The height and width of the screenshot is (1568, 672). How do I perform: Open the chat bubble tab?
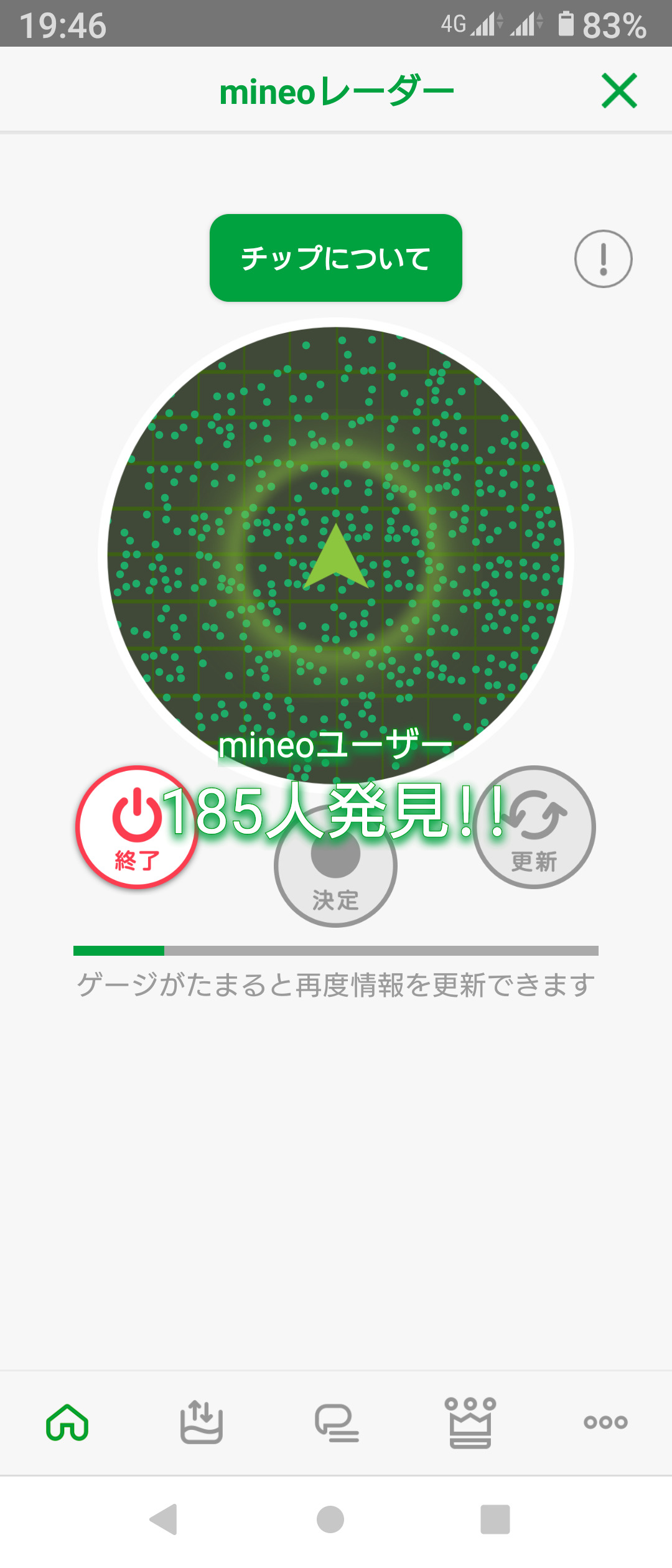tap(337, 1423)
